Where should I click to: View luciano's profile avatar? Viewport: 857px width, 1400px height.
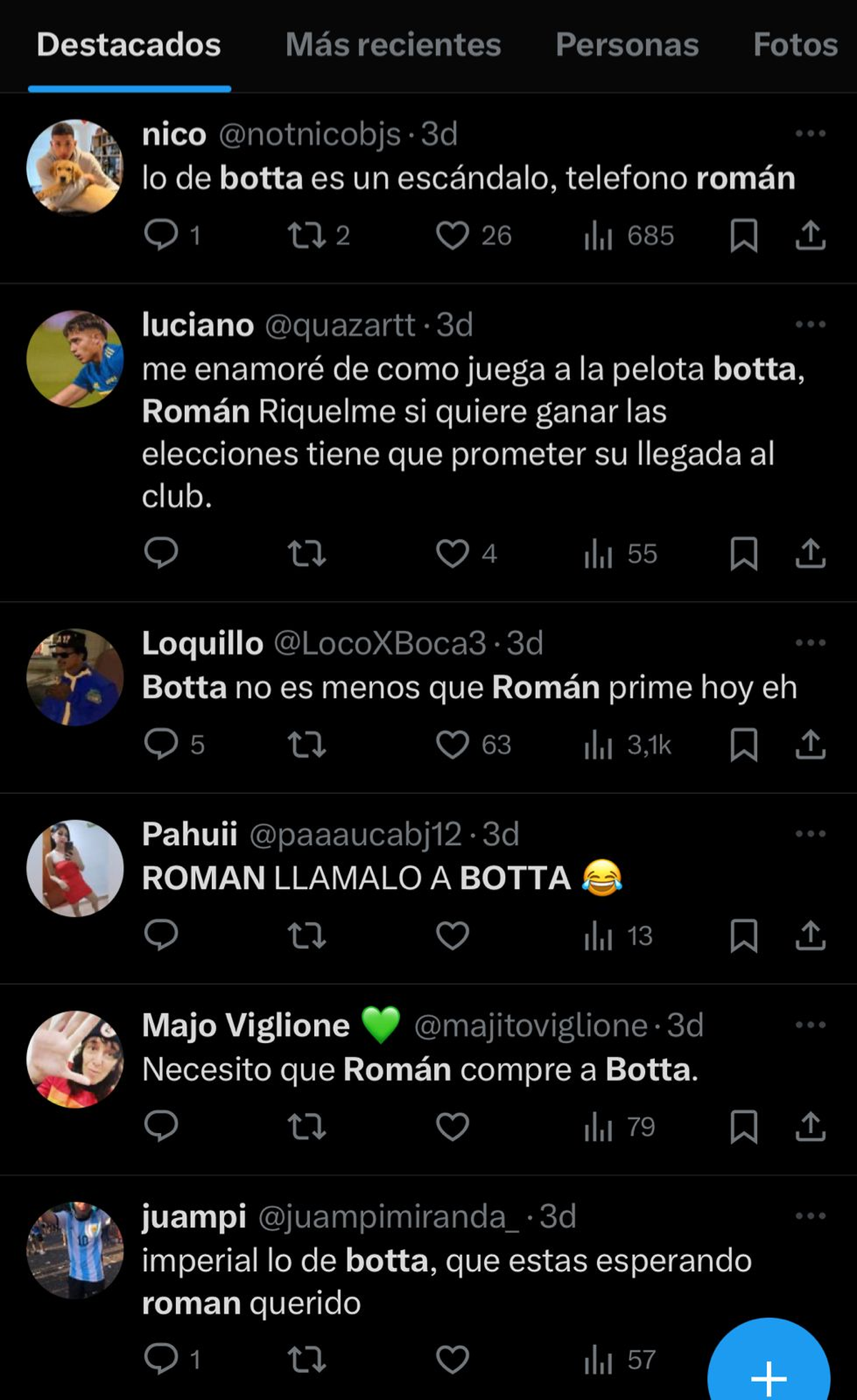tap(75, 359)
